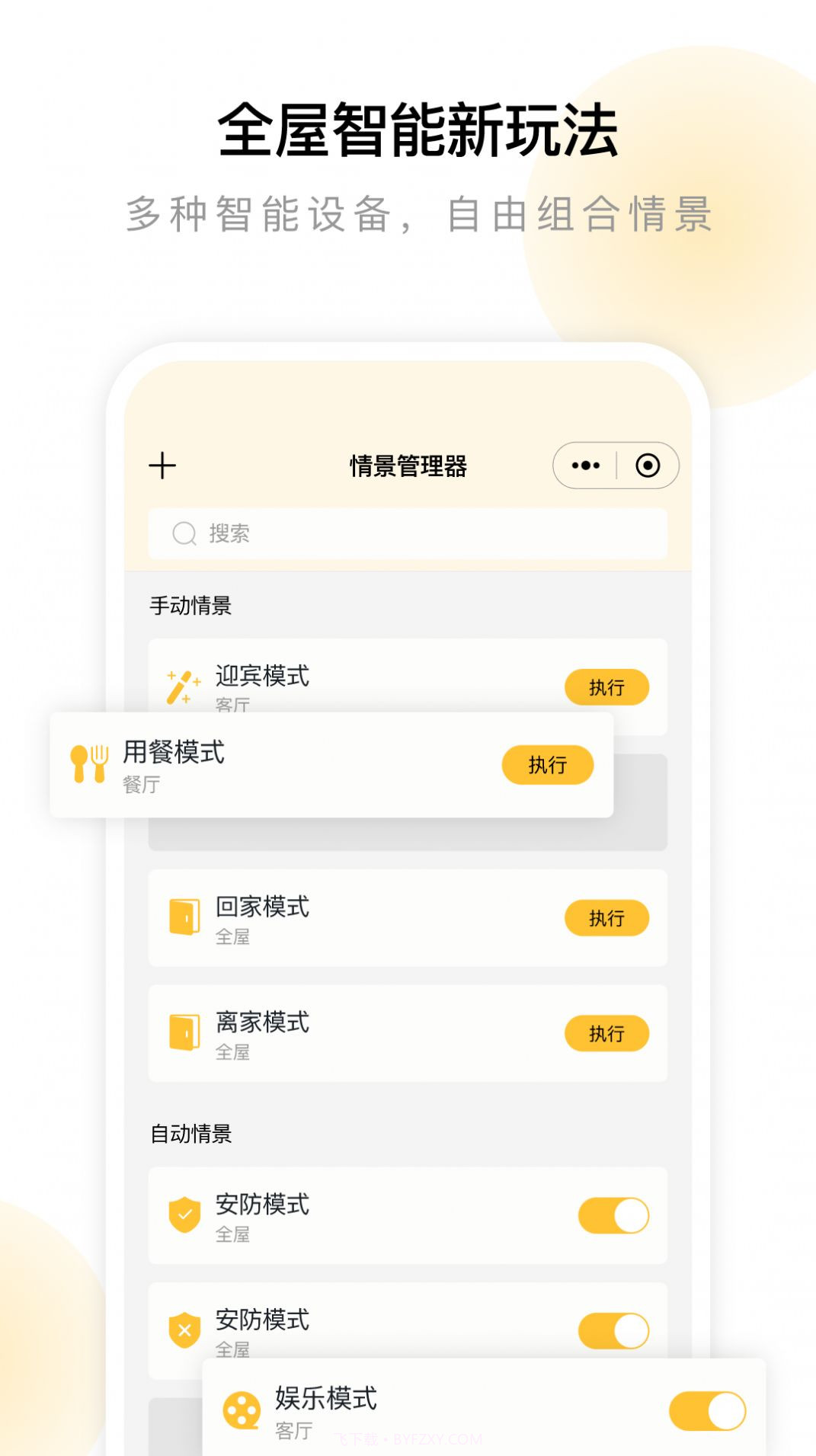The image size is (816, 1456).
Task: Turn off the 娱乐模式 toggle
Action: pos(709,1410)
